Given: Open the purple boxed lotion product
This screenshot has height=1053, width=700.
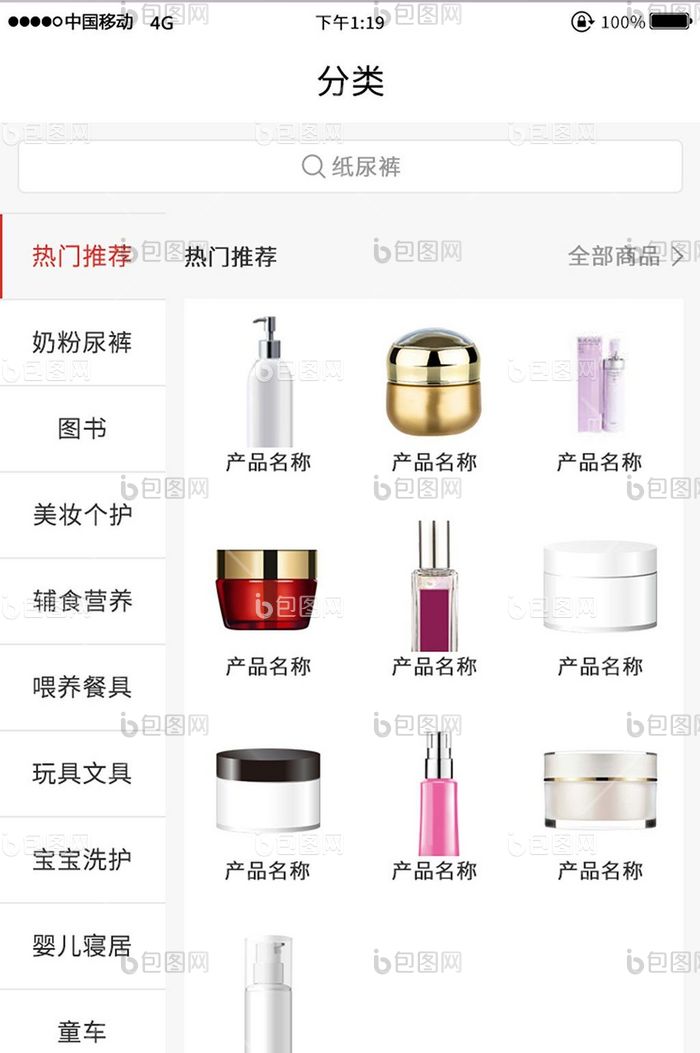Looking at the screenshot, I should click(x=600, y=385).
